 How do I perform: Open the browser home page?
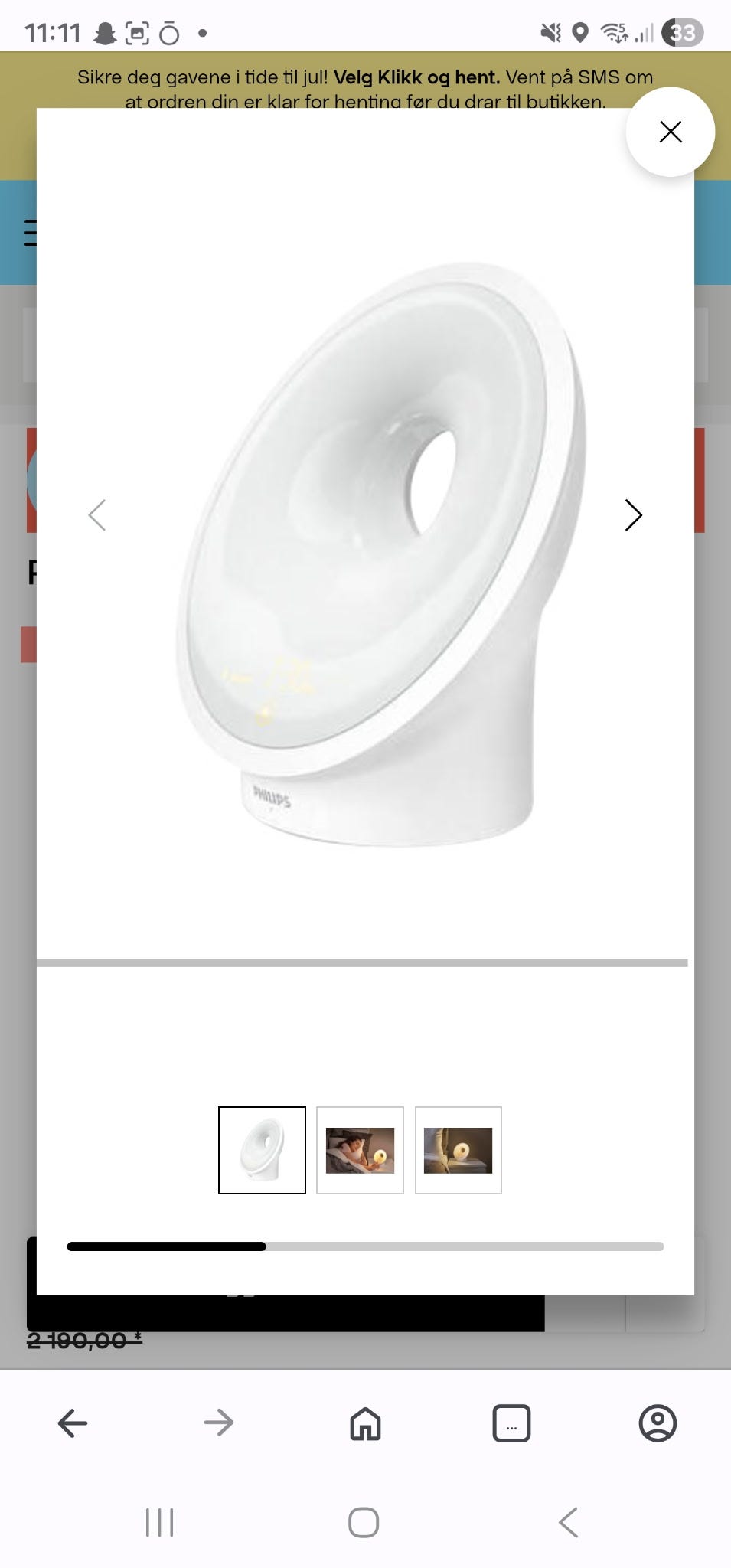click(365, 1423)
